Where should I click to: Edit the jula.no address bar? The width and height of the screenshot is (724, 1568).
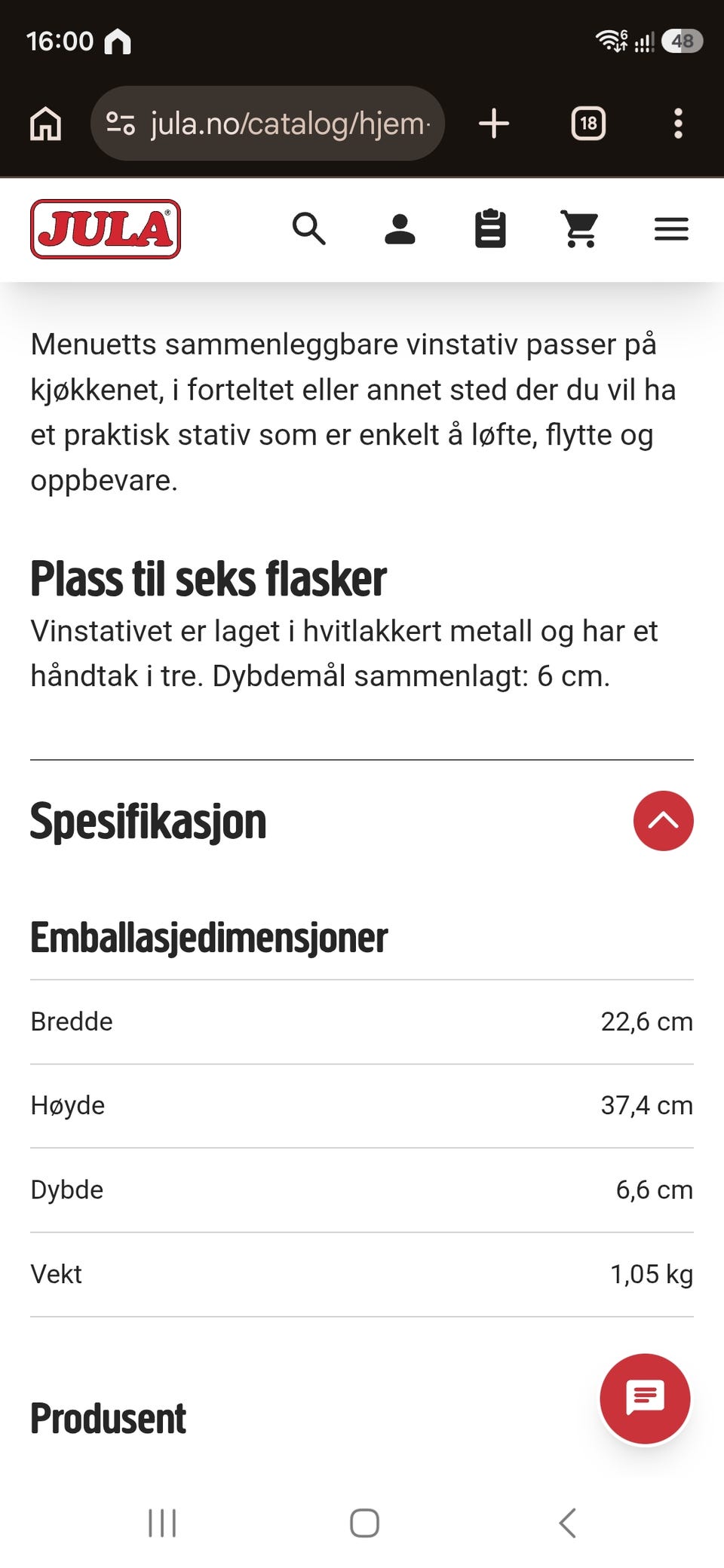(x=268, y=124)
